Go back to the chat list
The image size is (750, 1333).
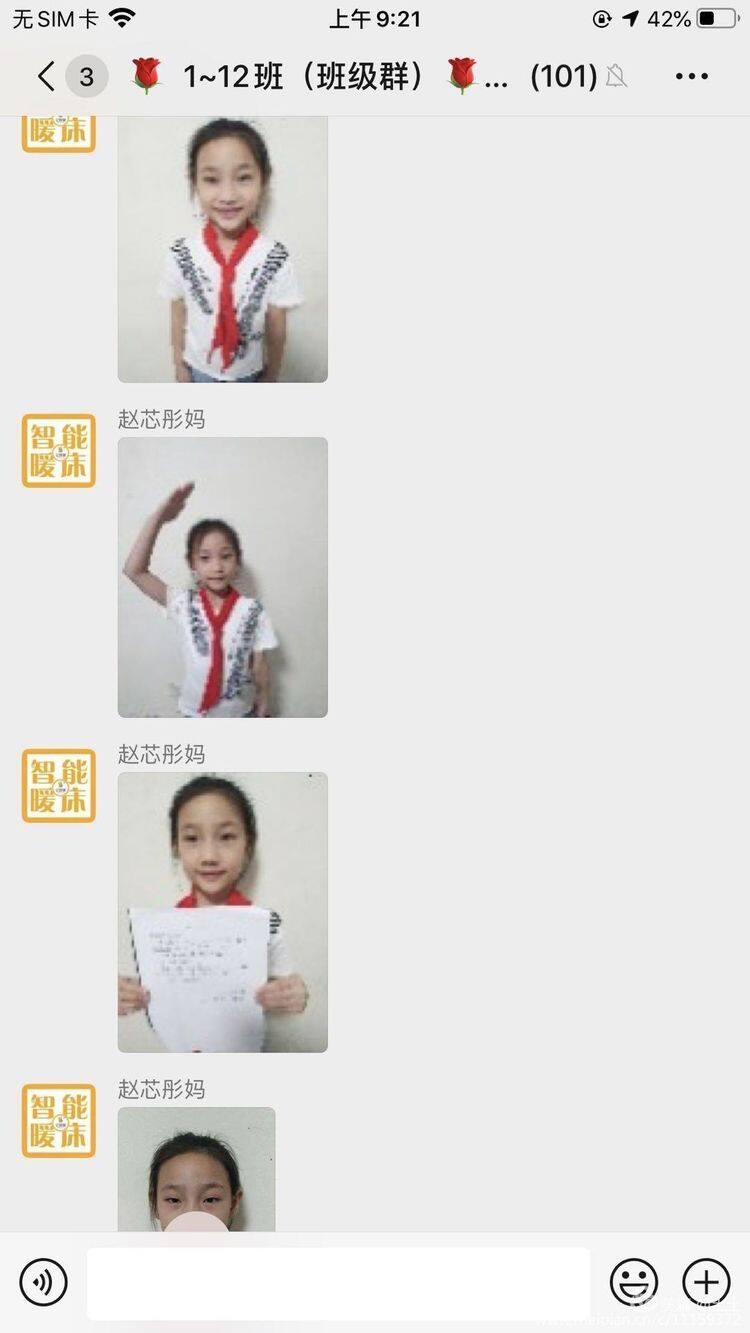46,77
